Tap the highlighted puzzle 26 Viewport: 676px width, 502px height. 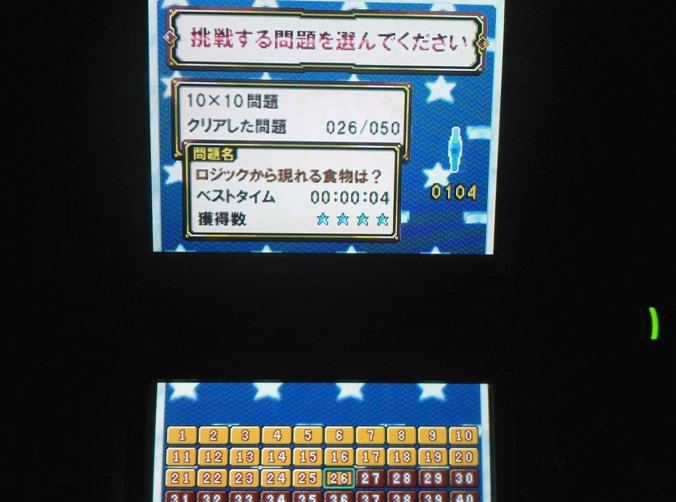click(339, 477)
